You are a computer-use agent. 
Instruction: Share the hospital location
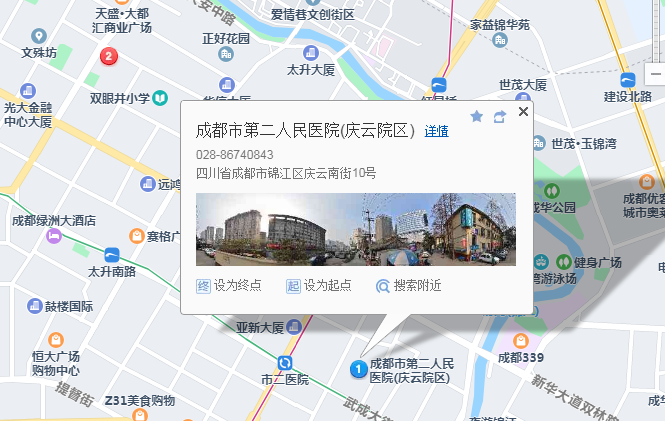[500, 116]
